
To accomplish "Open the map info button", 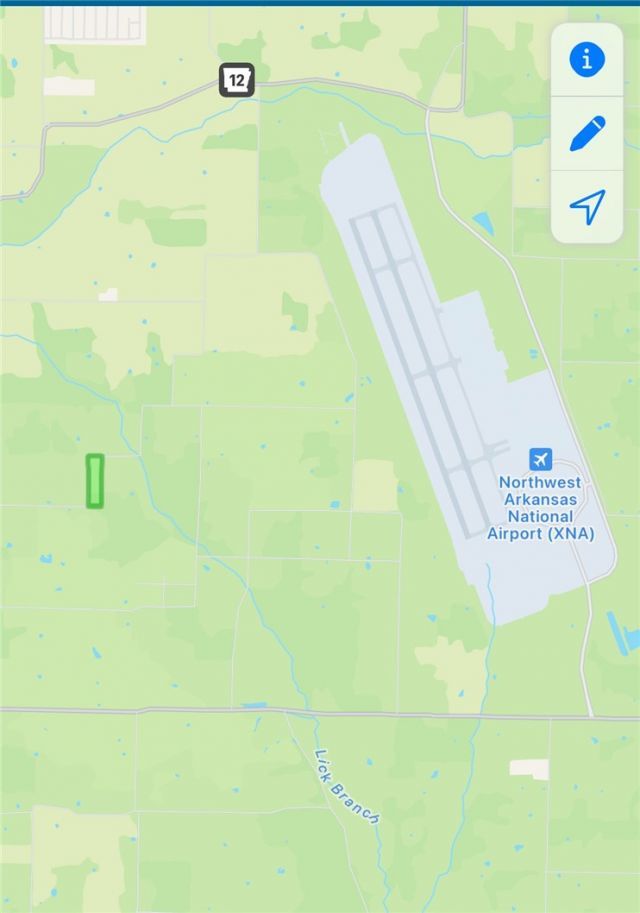I will point(587,60).
